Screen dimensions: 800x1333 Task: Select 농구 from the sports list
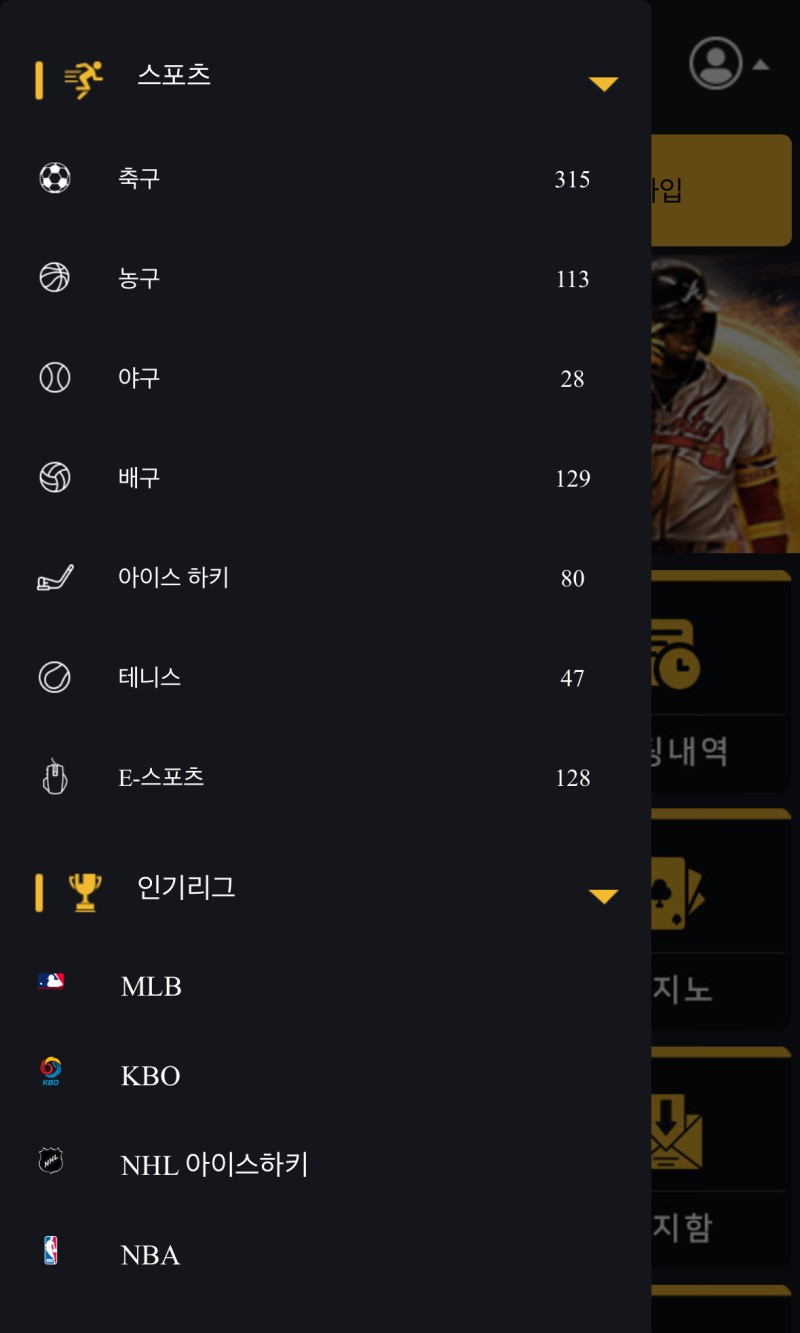pyautogui.click(x=139, y=279)
